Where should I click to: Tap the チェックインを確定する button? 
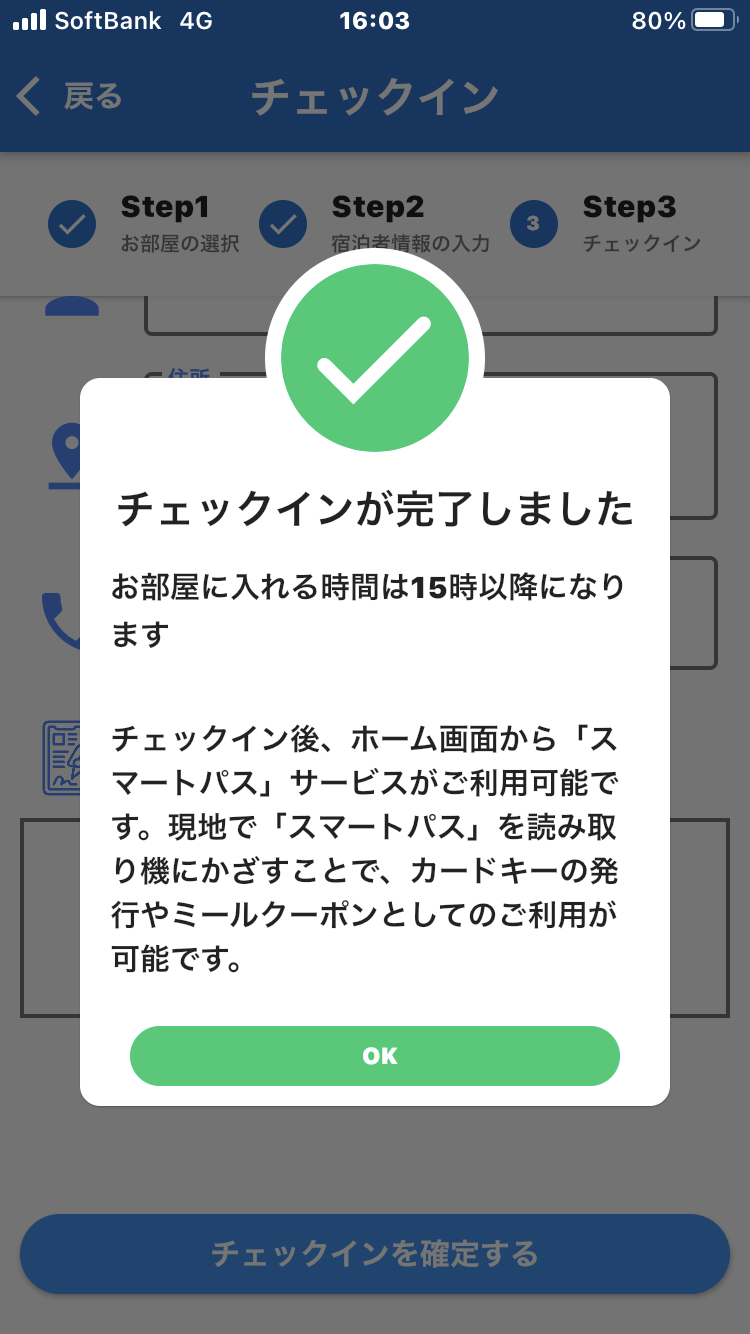pyautogui.click(x=375, y=1254)
